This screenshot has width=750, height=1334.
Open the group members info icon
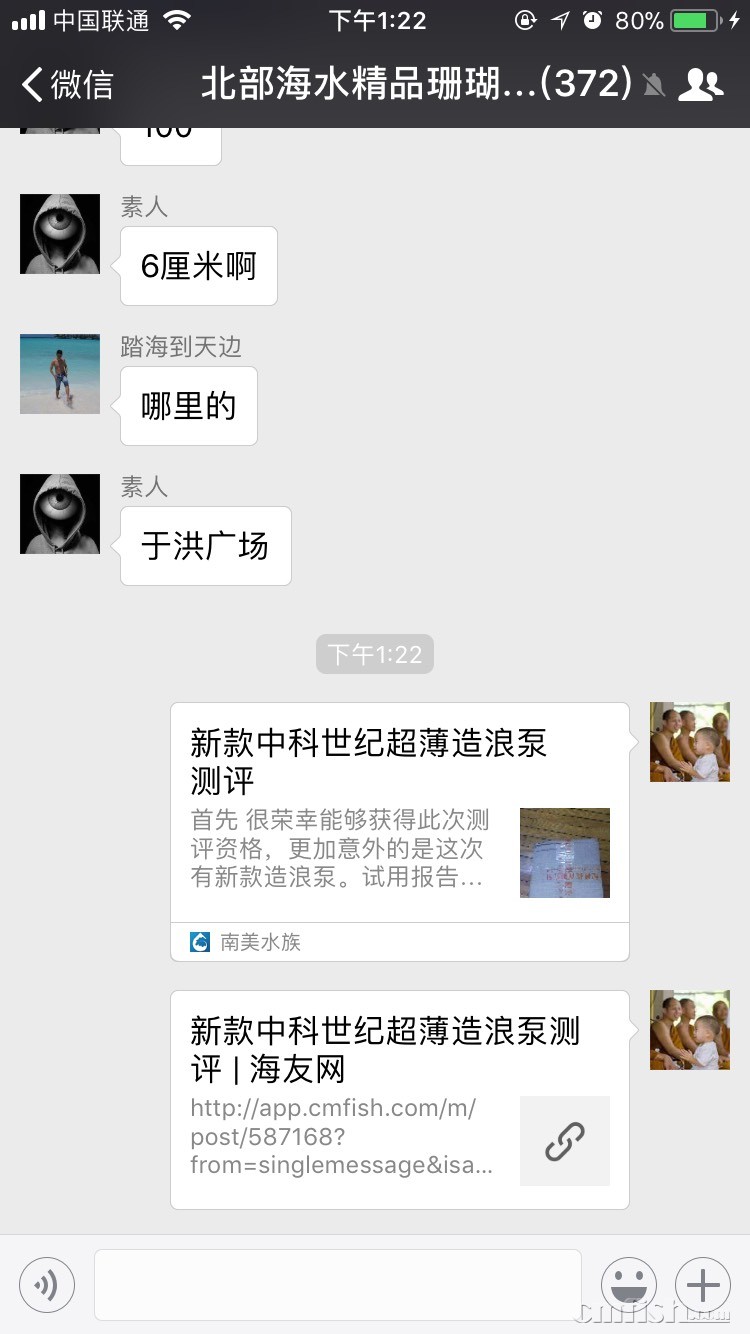tap(700, 85)
